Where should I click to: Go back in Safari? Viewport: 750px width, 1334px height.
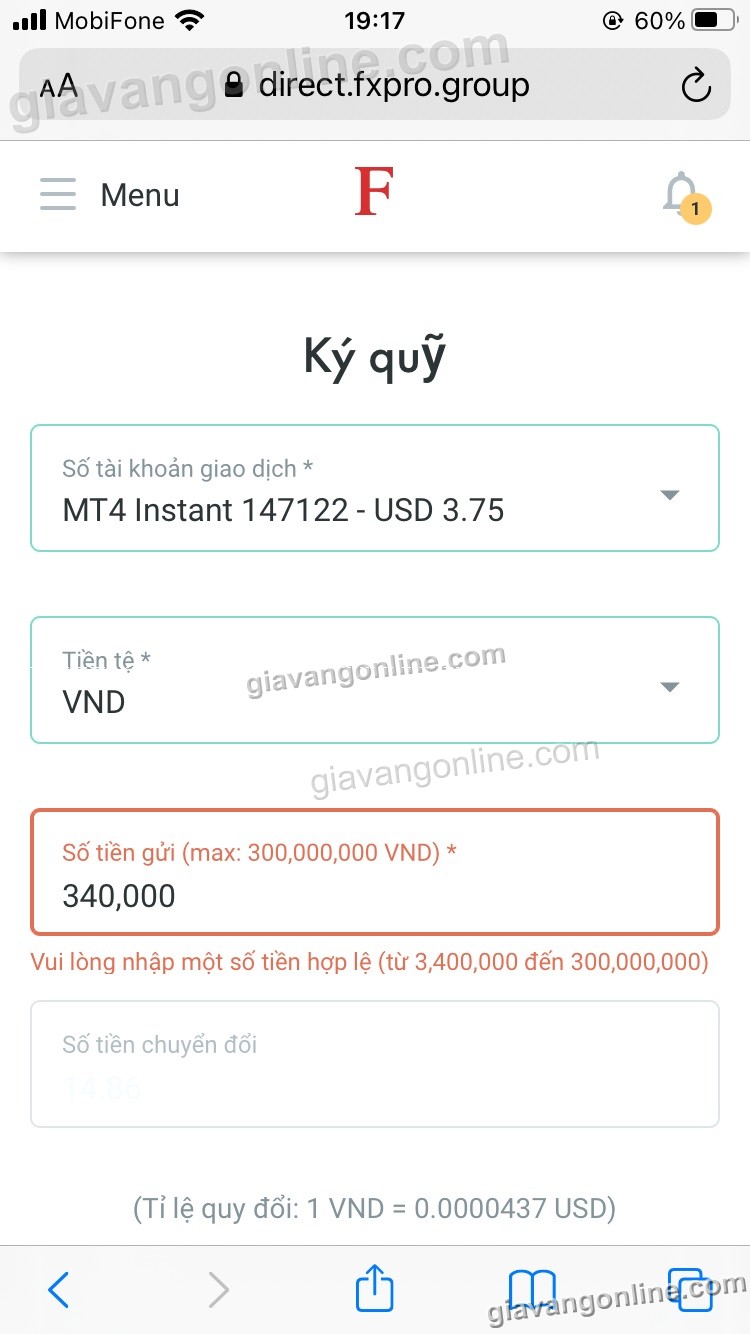pos(59,1289)
